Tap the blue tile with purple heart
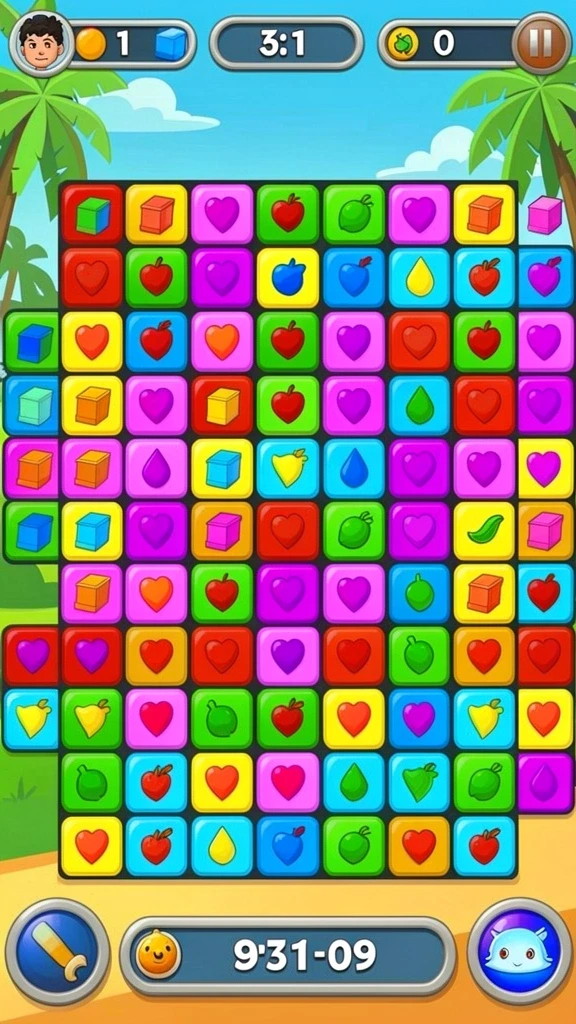This screenshot has width=576, height=1024. pyautogui.click(x=419, y=718)
